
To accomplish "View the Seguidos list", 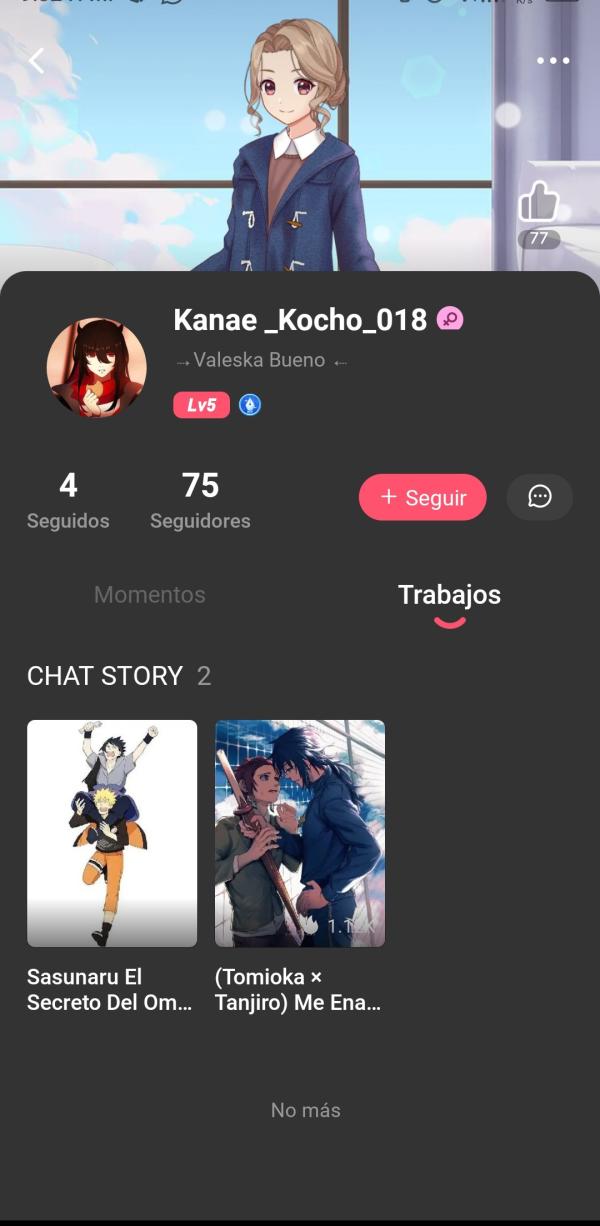I will pyautogui.click(x=68, y=501).
